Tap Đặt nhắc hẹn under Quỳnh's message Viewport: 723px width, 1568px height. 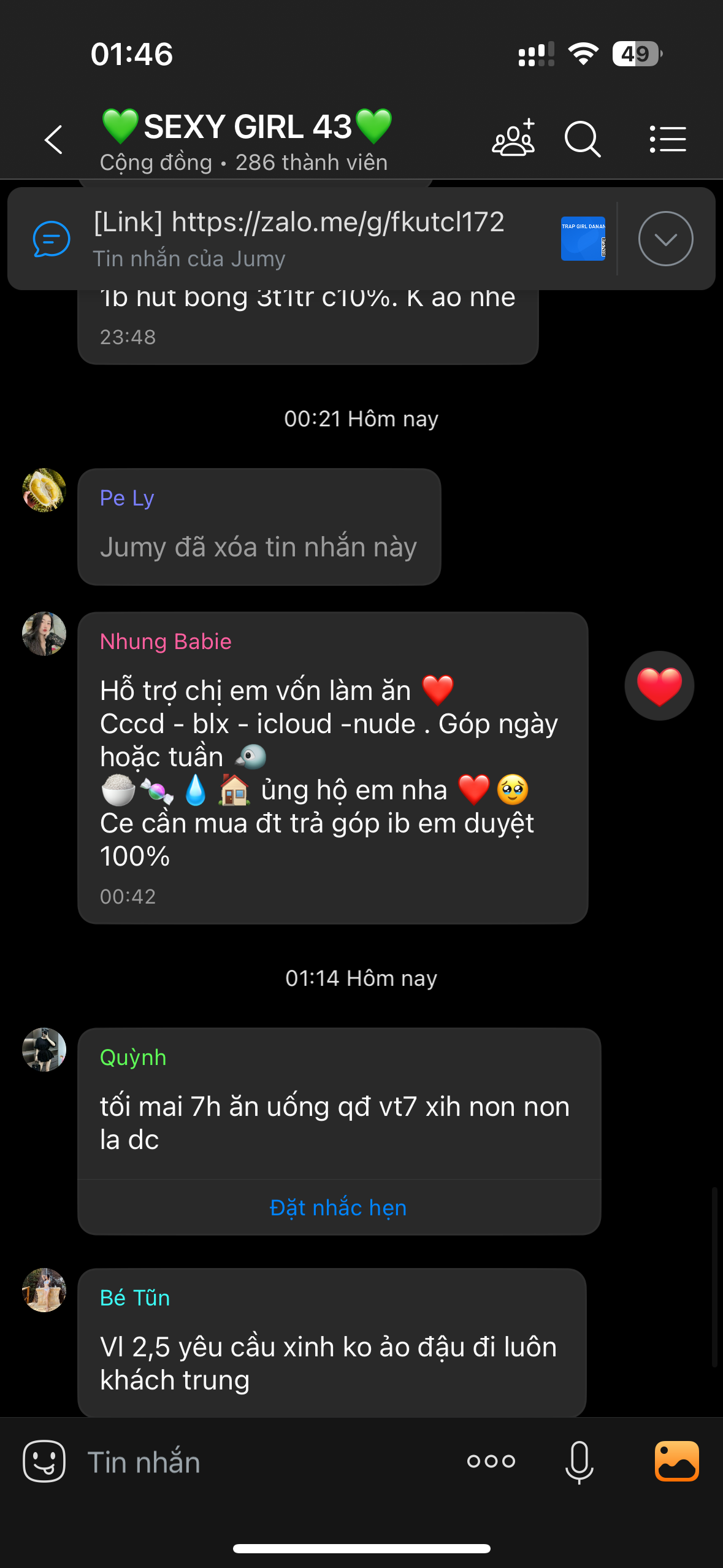[339, 1207]
